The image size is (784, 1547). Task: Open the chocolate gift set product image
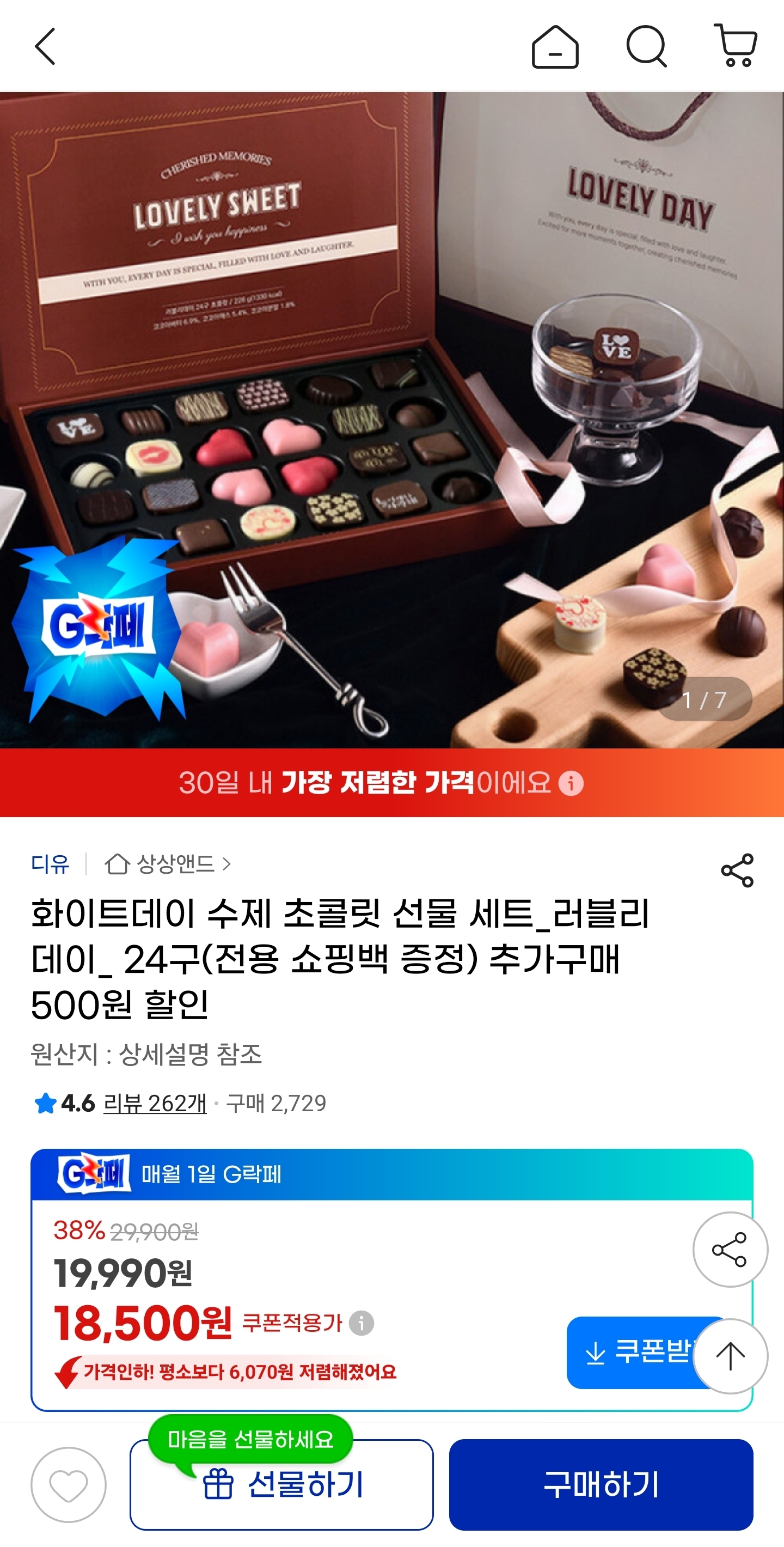point(391,419)
